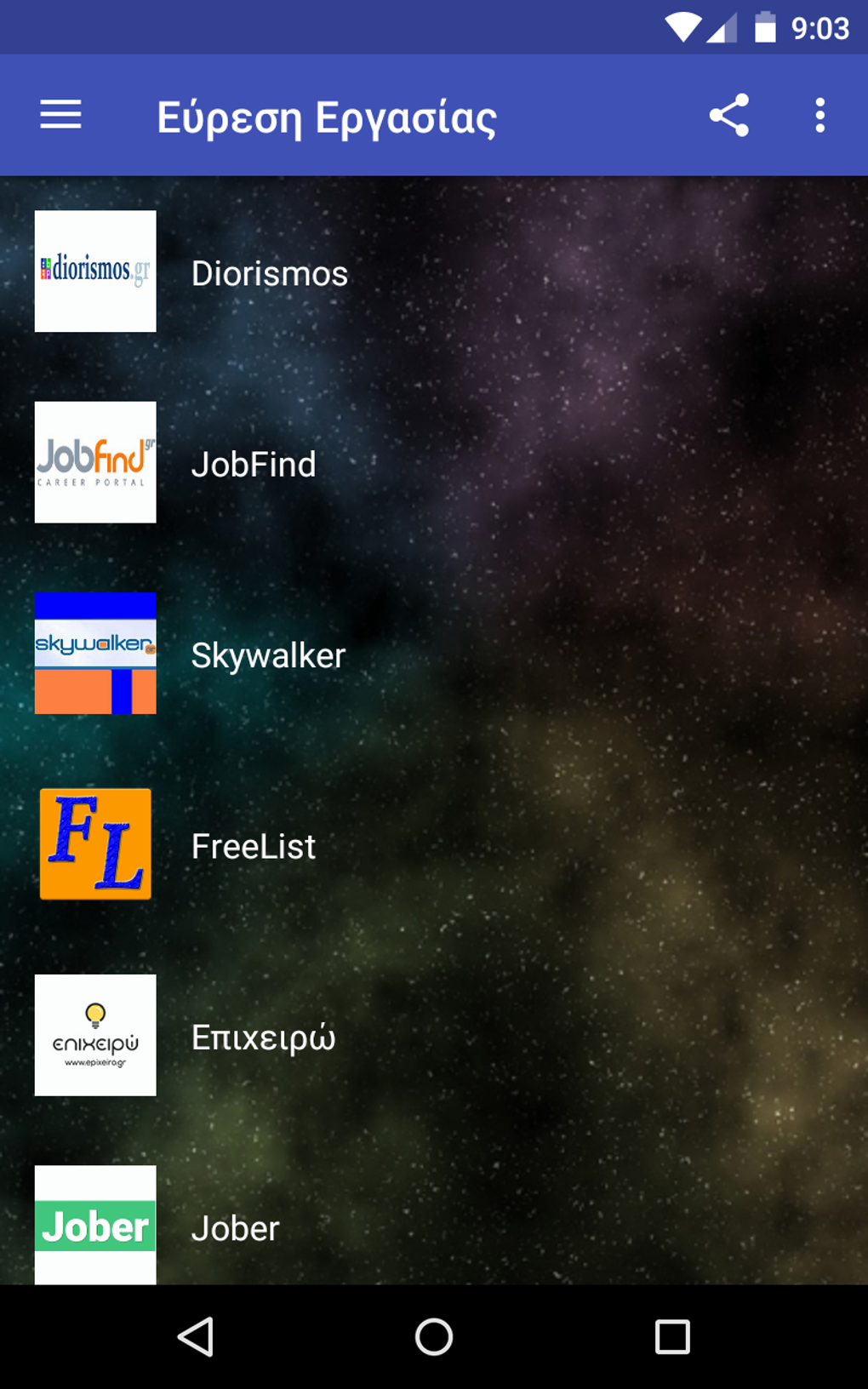Open the Diorismos job site
This screenshot has height=1389, width=868.
coord(269,273)
